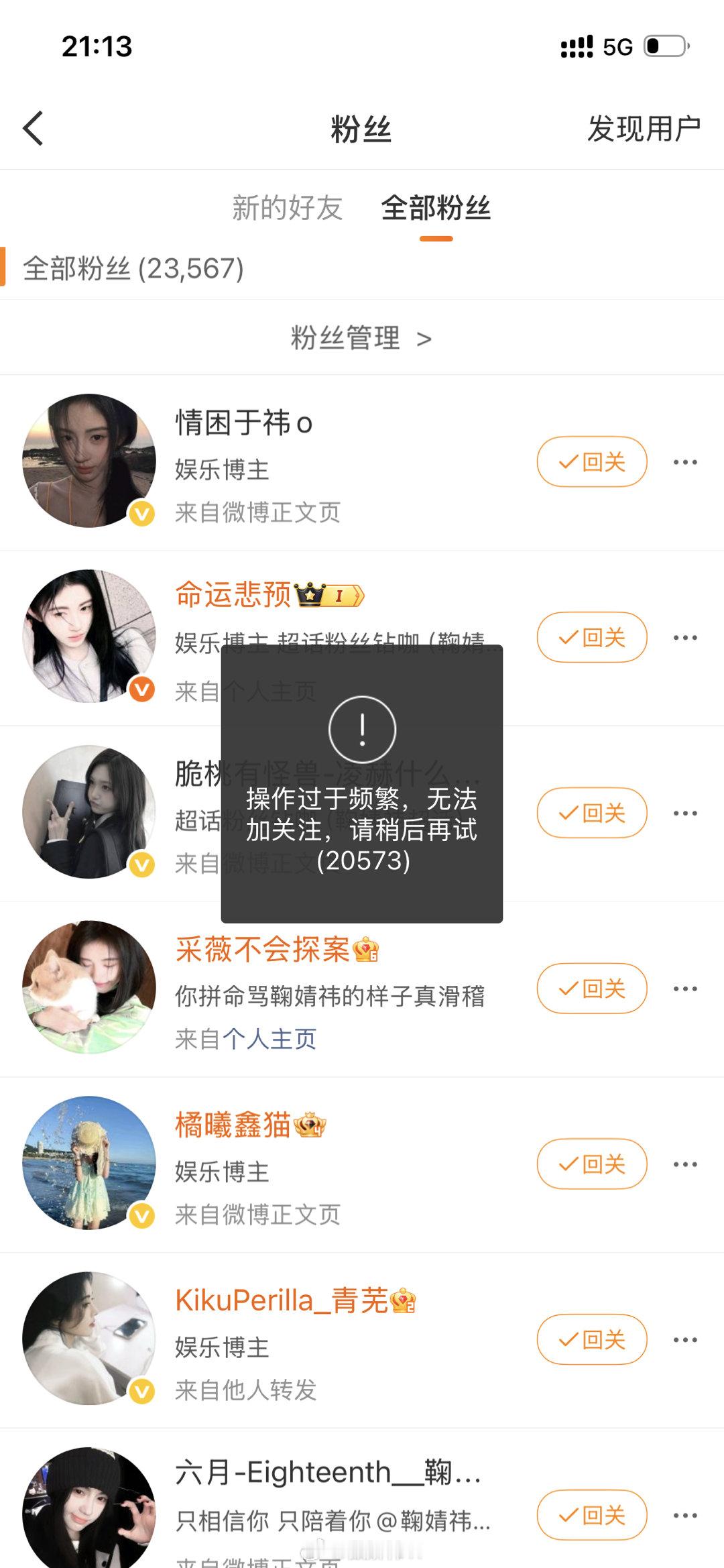Open 发现用户 to discover users
This screenshot has width=724, height=1568.
coord(642,129)
